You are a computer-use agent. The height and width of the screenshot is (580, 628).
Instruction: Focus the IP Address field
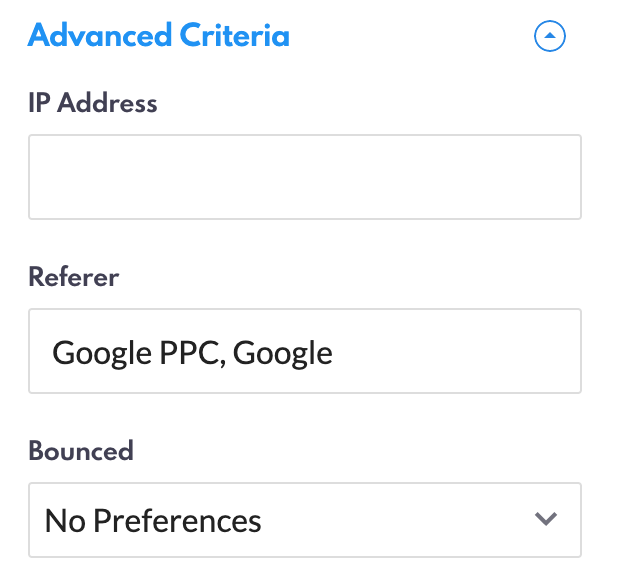click(304, 177)
